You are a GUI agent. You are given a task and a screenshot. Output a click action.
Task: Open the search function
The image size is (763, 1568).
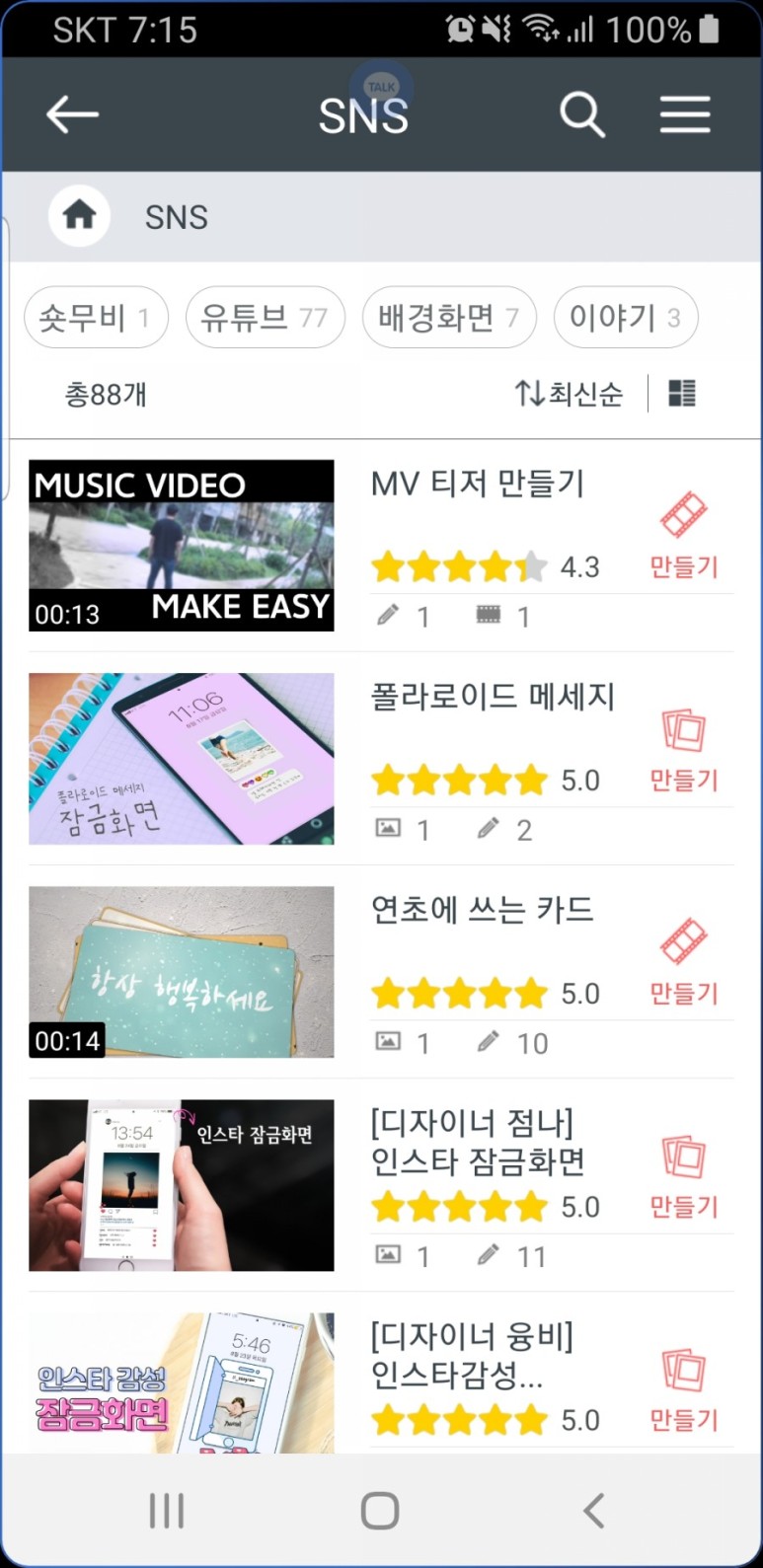[581, 113]
